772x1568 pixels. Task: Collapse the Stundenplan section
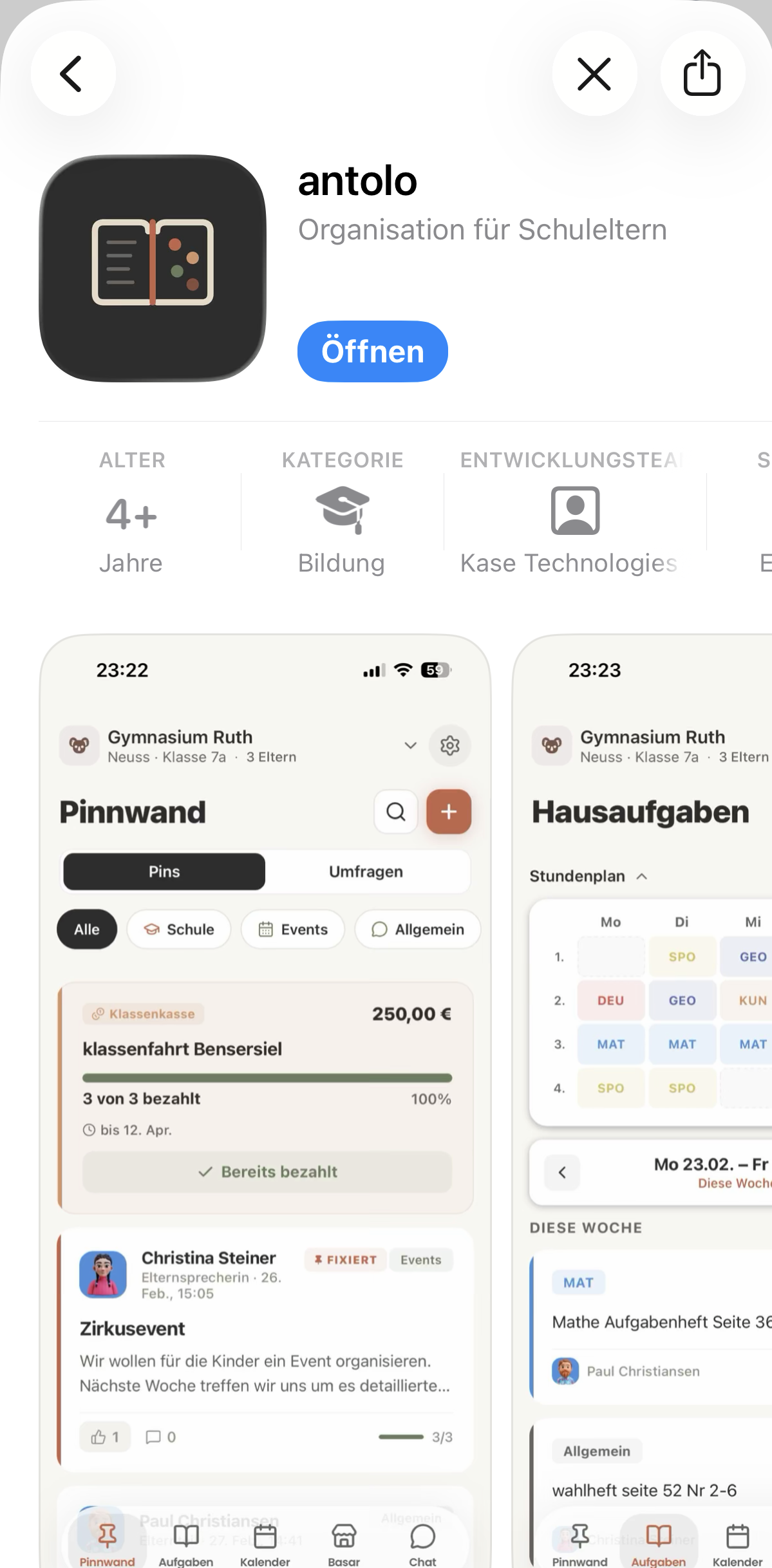tap(642, 876)
